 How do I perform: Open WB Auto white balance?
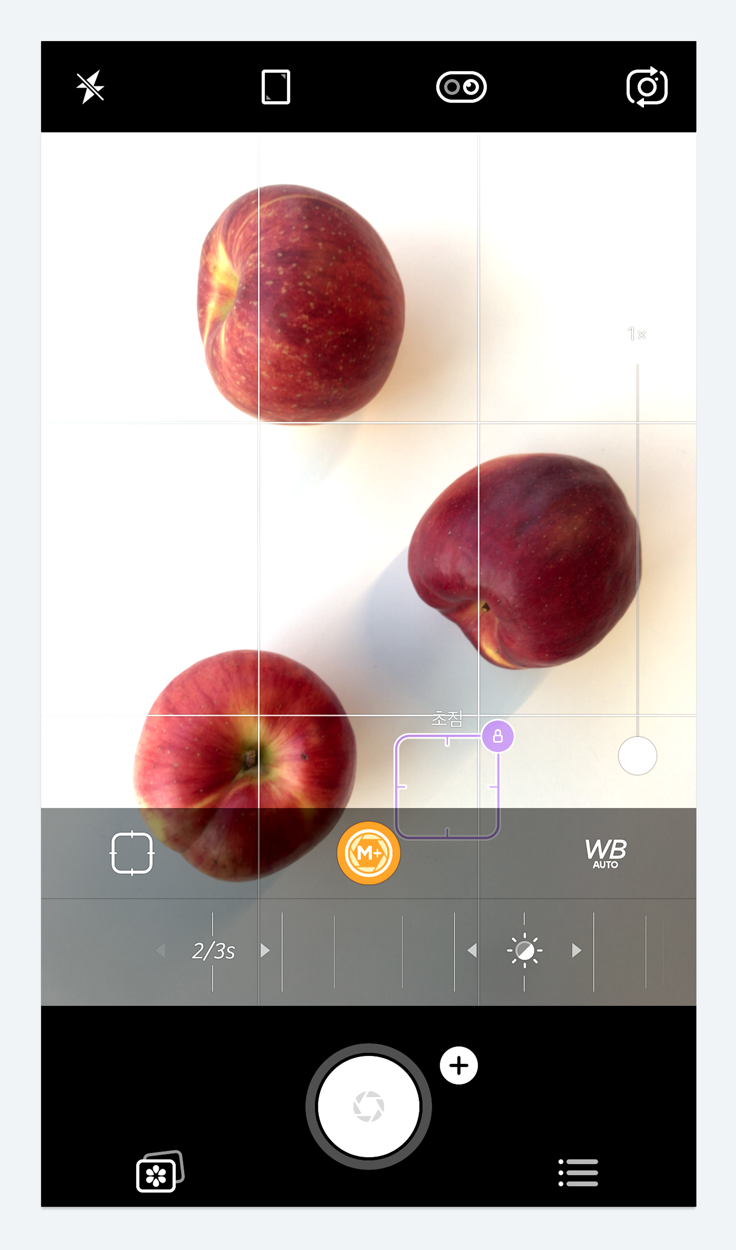click(605, 853)
